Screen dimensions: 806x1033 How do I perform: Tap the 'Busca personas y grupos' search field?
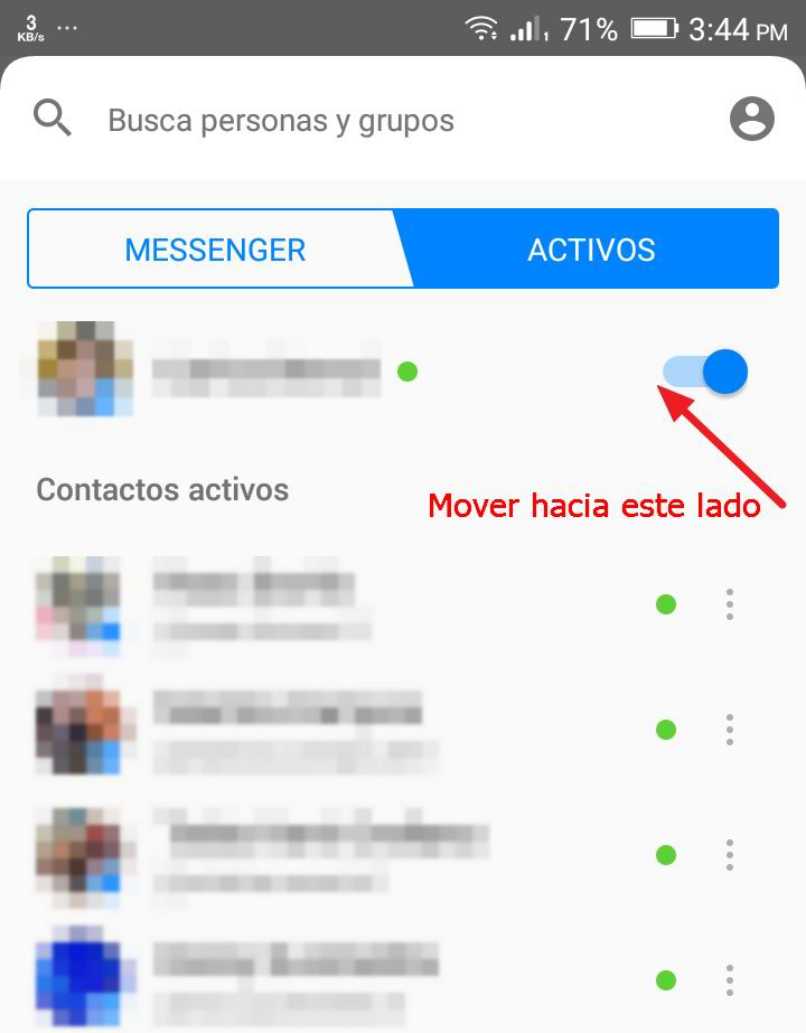click(x=280, y=120)
